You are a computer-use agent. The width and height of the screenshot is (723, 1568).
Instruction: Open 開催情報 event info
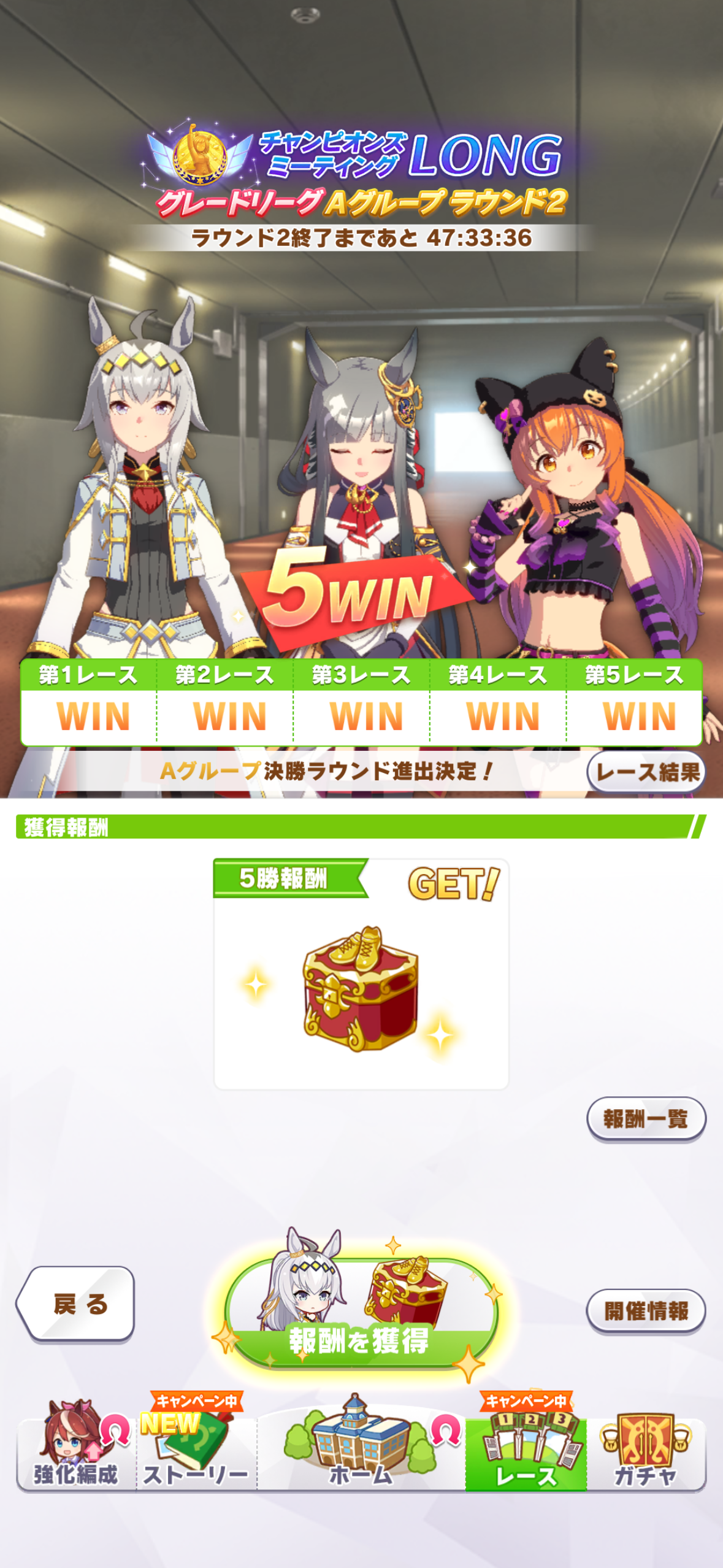(x=646, y=1311)
